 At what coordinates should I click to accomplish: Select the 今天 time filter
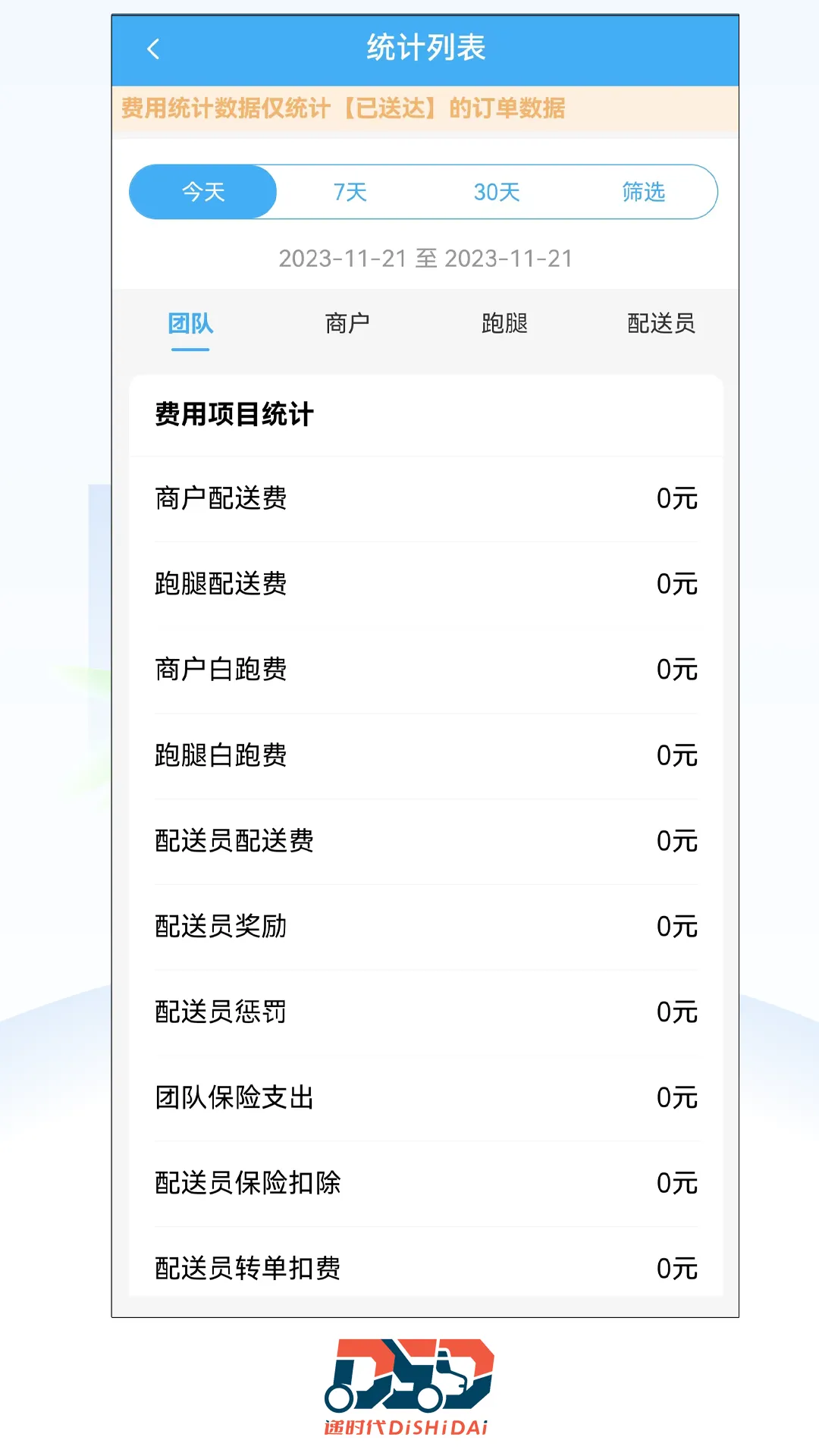(202, 192)
